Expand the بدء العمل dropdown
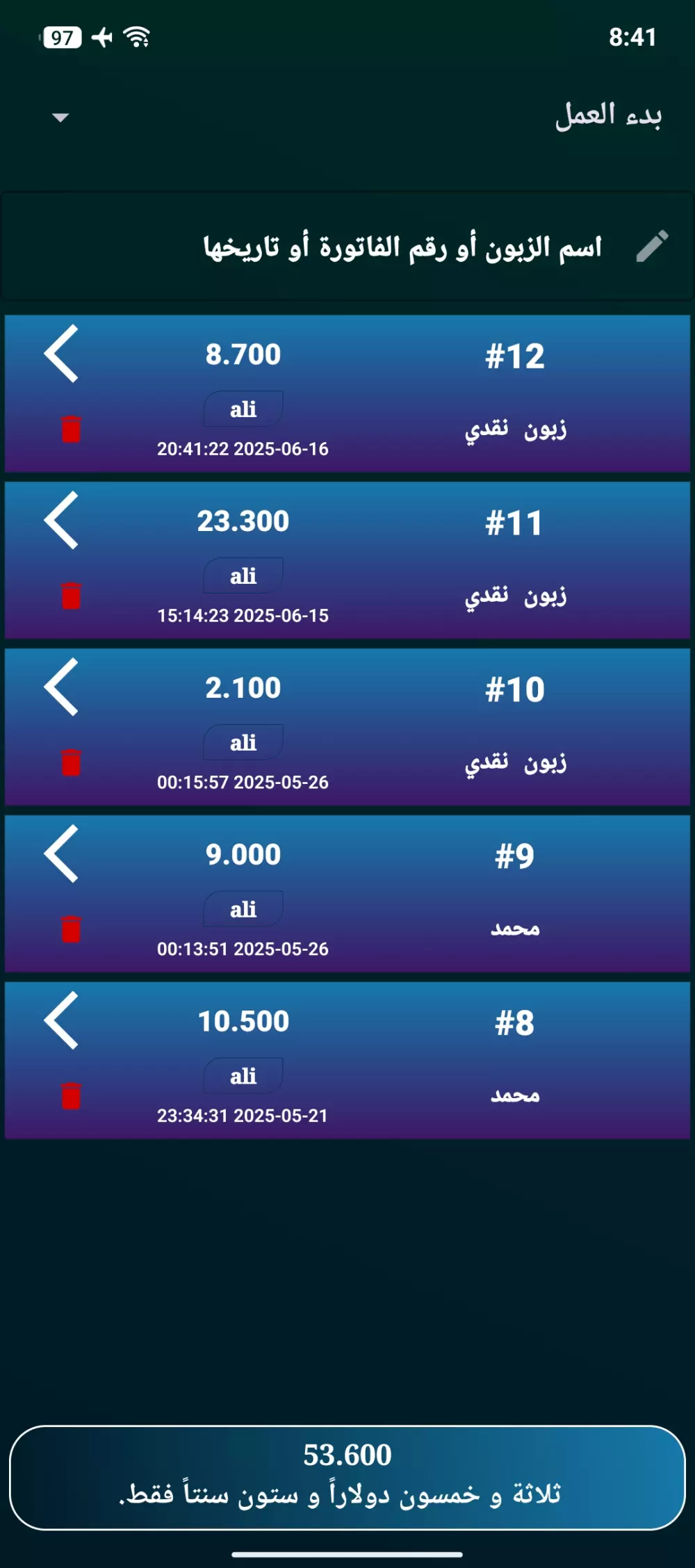 [x=60, y=117]
